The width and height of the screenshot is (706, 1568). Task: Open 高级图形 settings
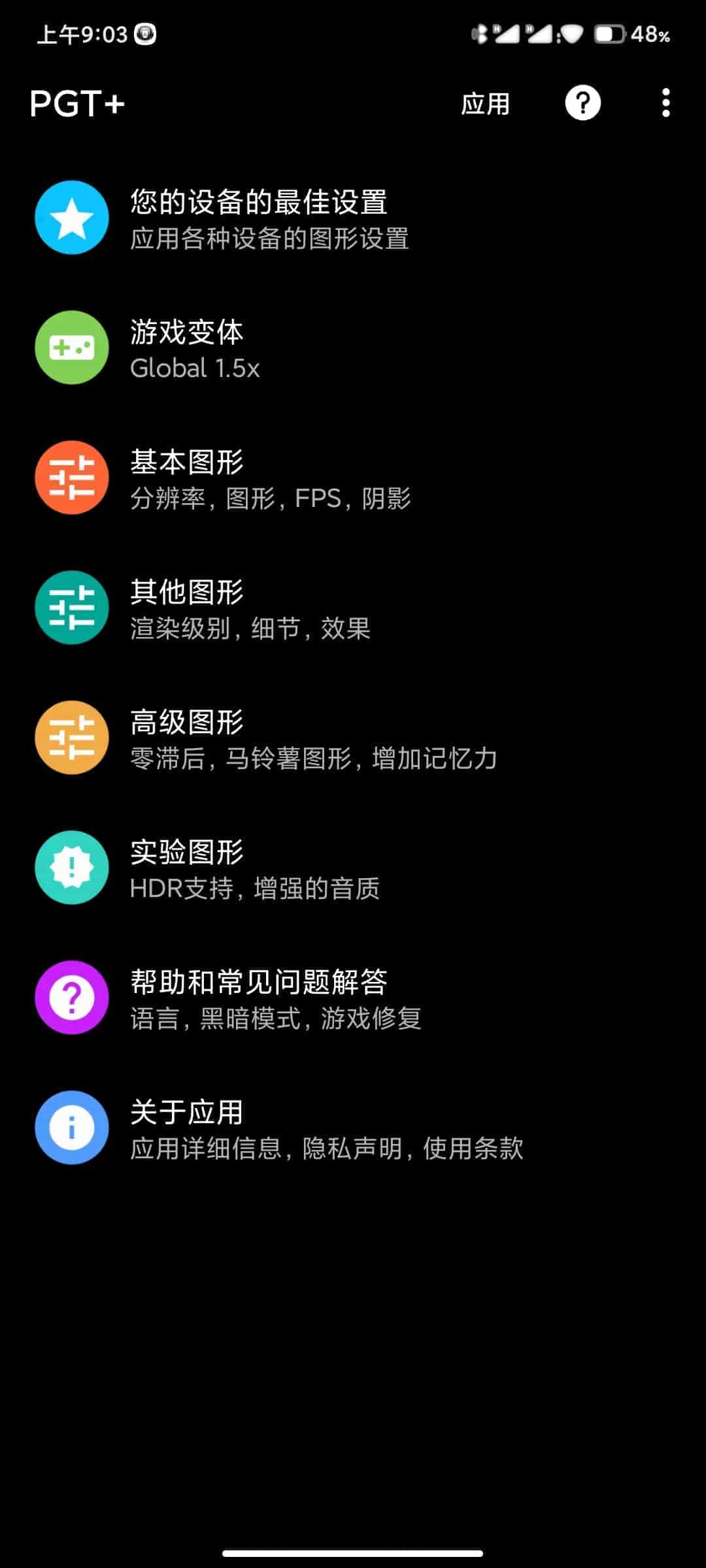(353, 738)
